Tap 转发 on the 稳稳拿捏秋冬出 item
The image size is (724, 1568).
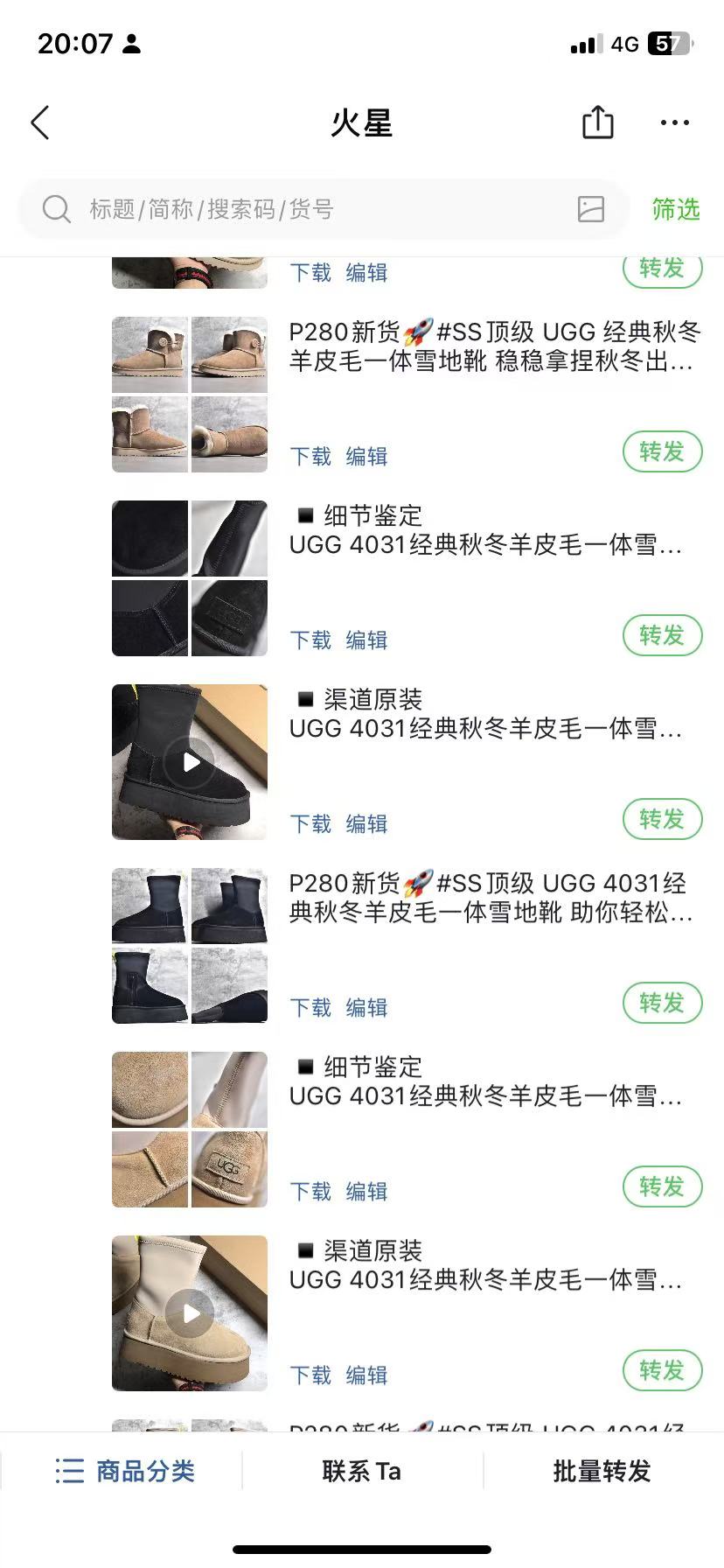coord(662,451)
